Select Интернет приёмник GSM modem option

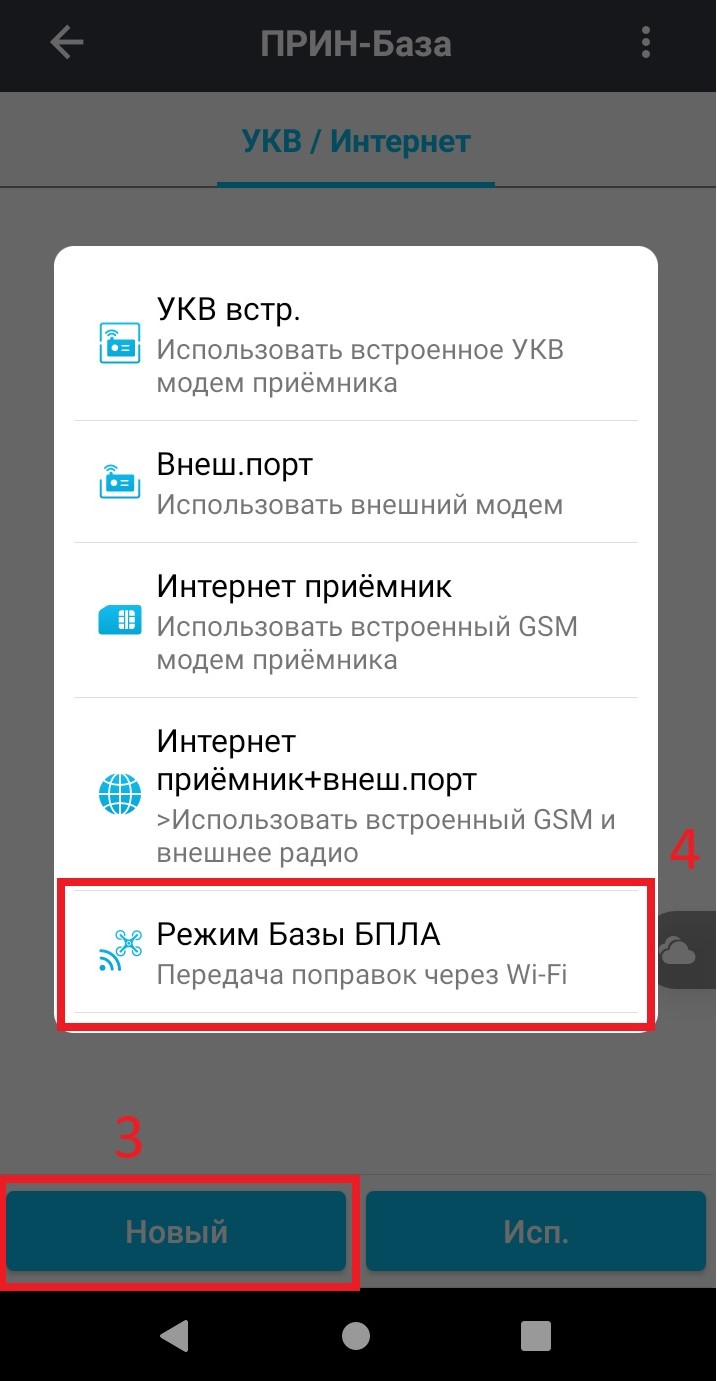click(356, 620)
